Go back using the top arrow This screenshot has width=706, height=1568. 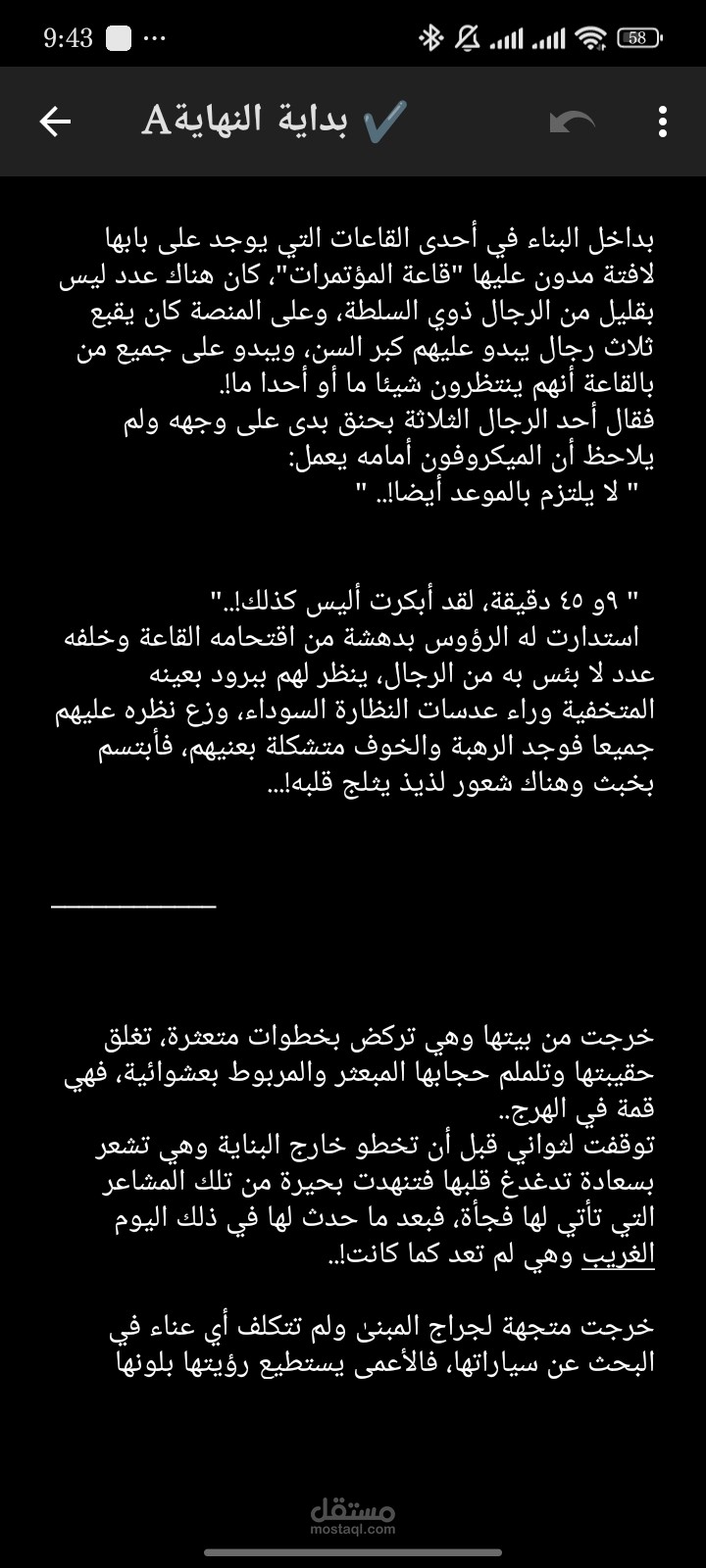[55, 122]
